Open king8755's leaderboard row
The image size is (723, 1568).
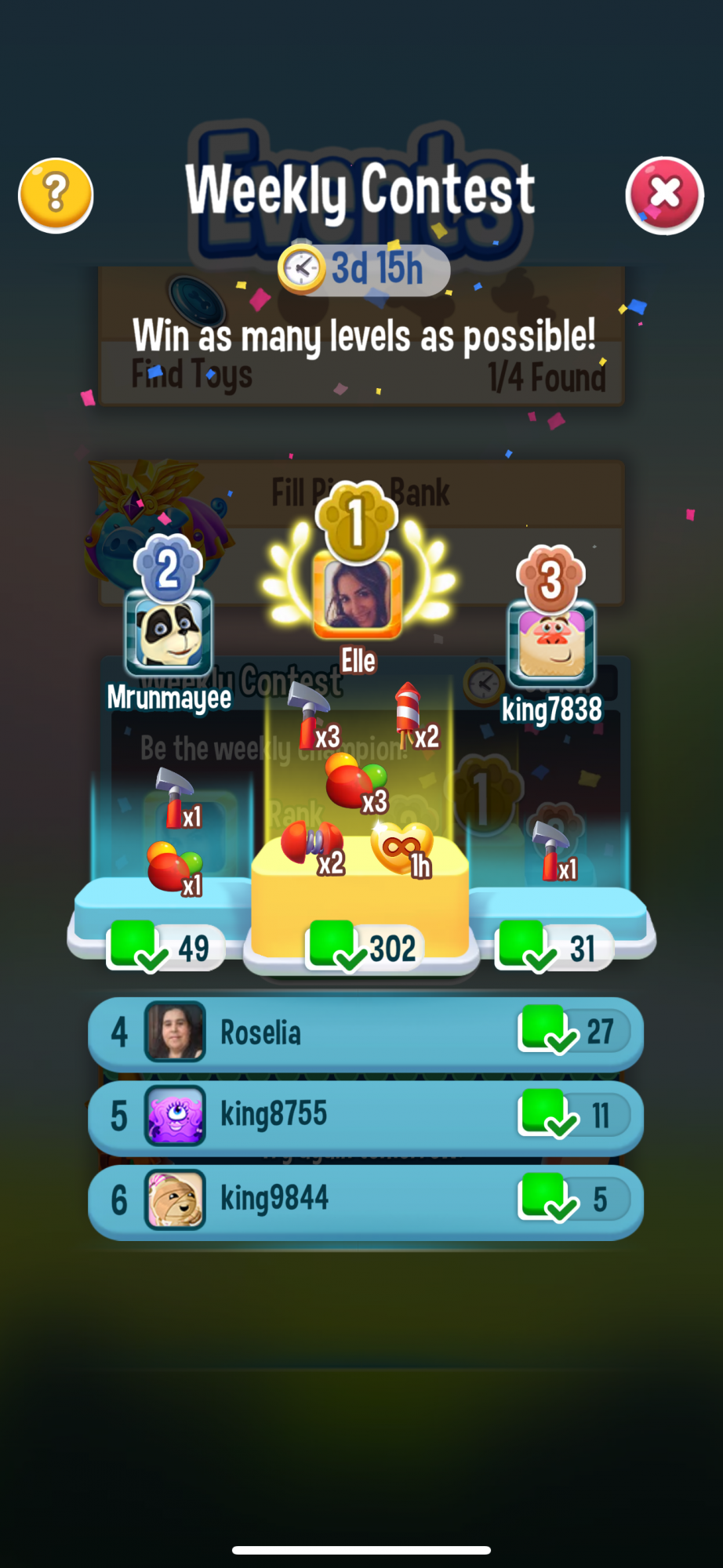coord(365,1116)
